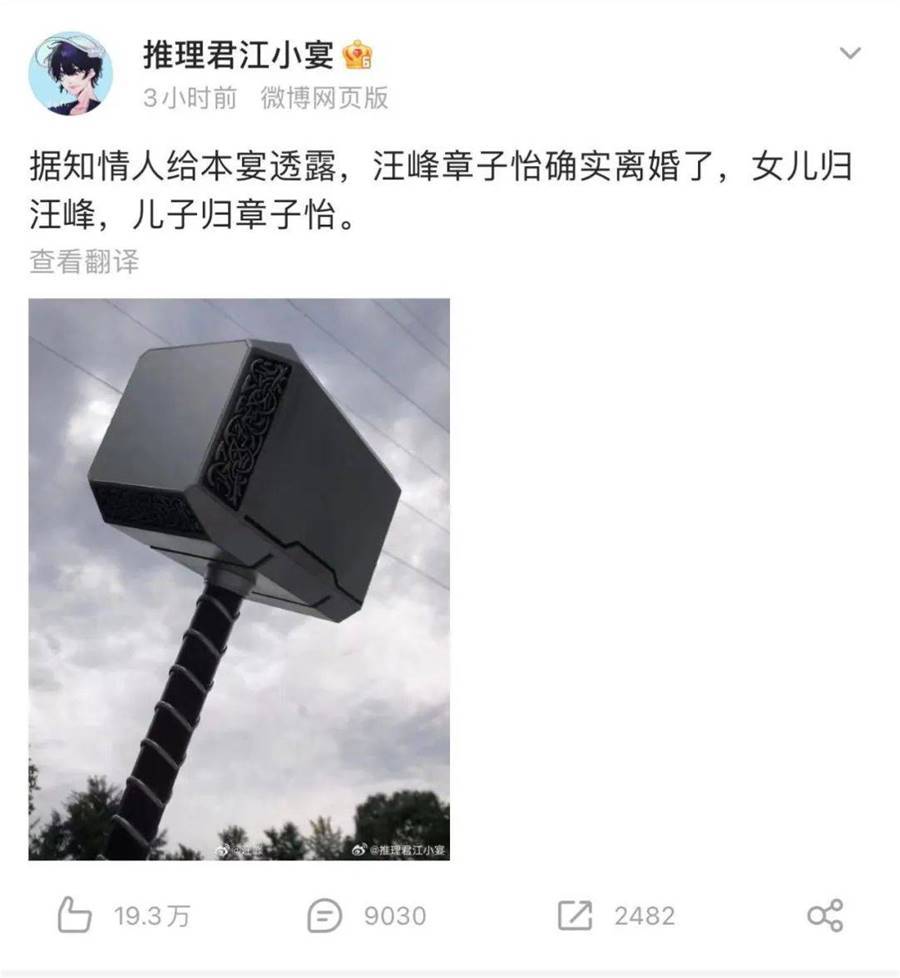This screenshot has height=978, width=900.
Task: Open the 9030 comments
Action: click(x=324, y=915)
